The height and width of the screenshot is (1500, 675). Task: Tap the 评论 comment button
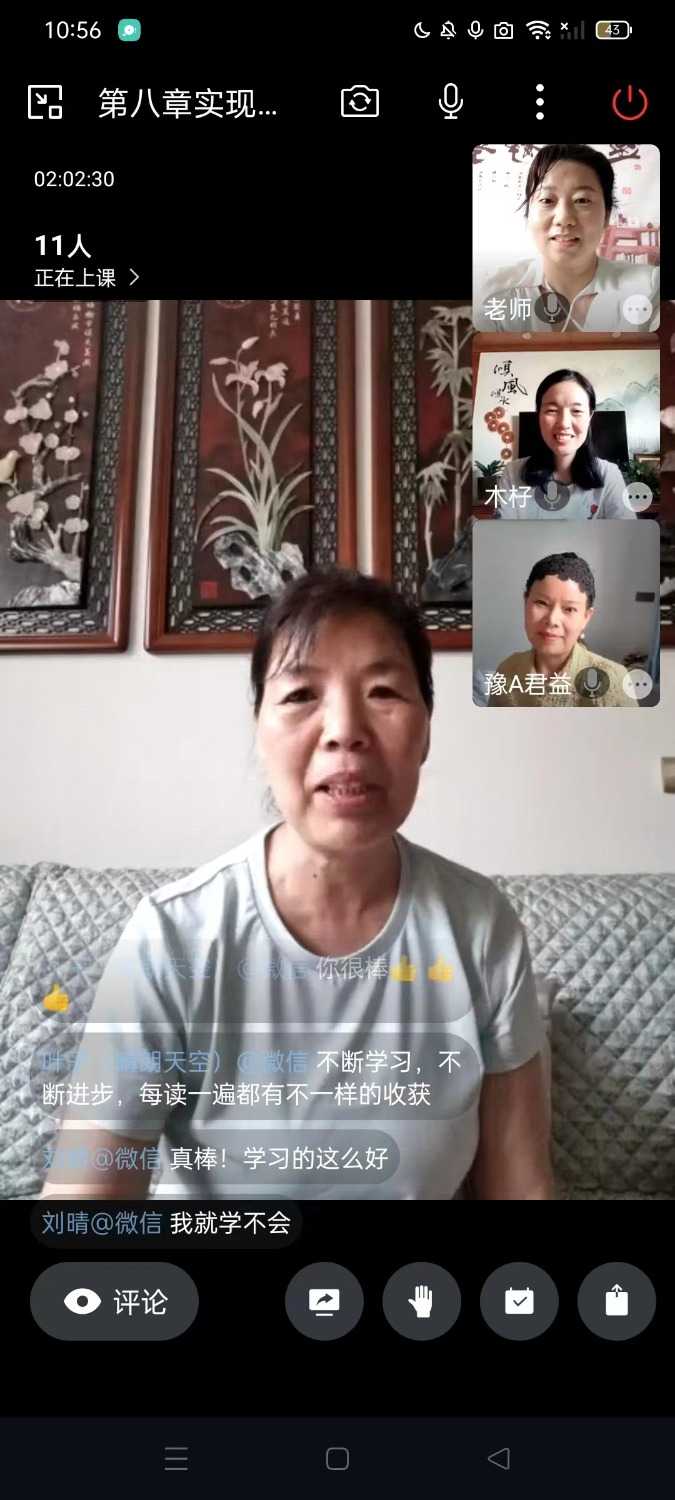pos(115,1301)
